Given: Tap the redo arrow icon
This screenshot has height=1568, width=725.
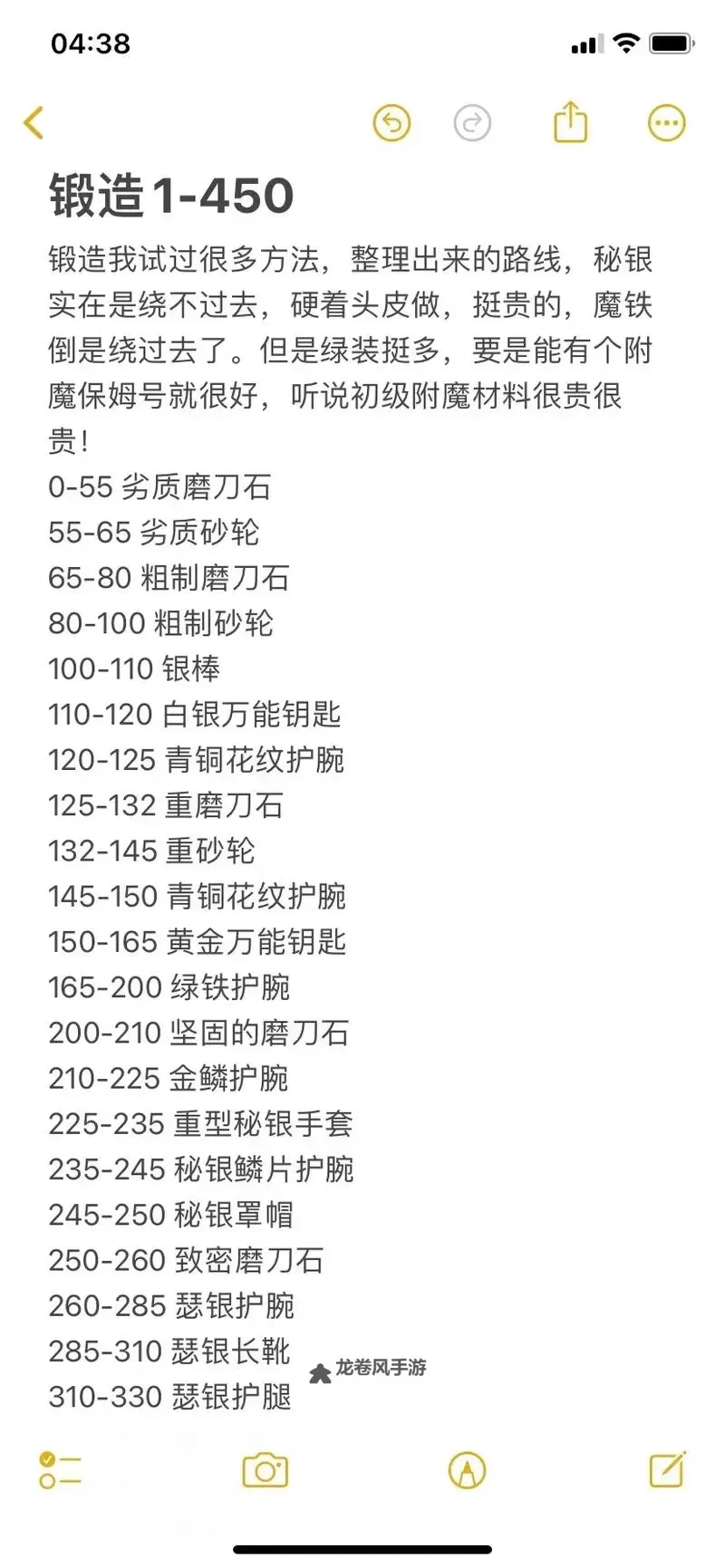Looking at the screenshot, I should click(473, 121).
